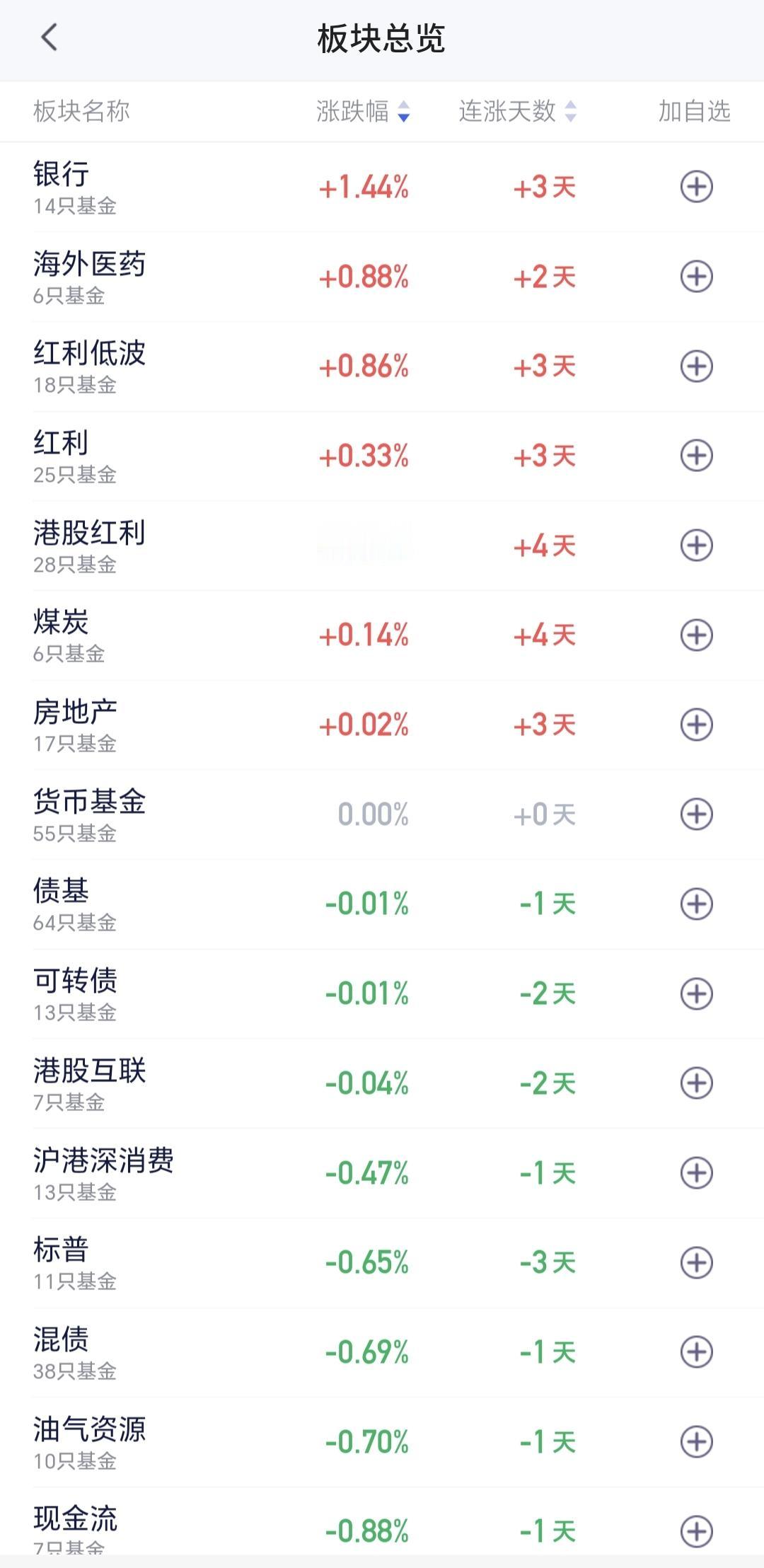The width and height of the screenshot is (764, 1568).
Task: Add 海外医药 to 自选
Action: pos(696,277)
